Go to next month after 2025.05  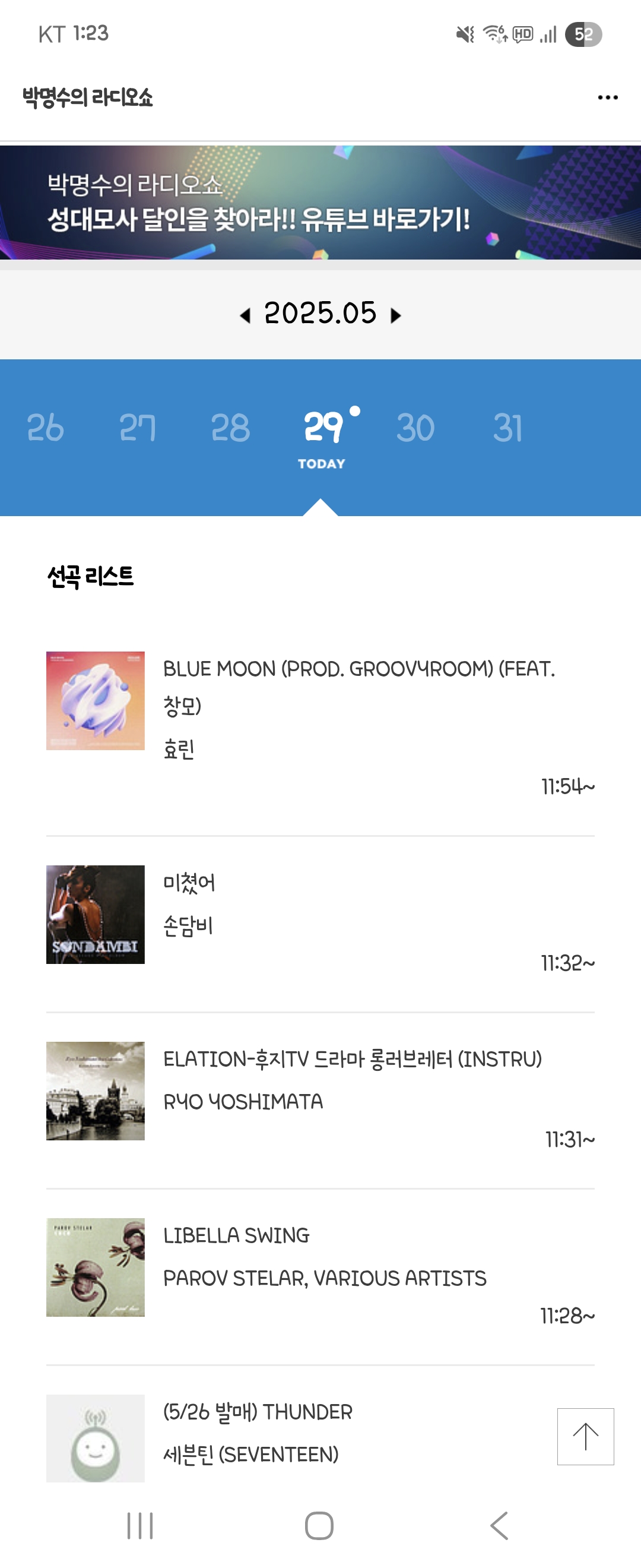pos(396,315)
